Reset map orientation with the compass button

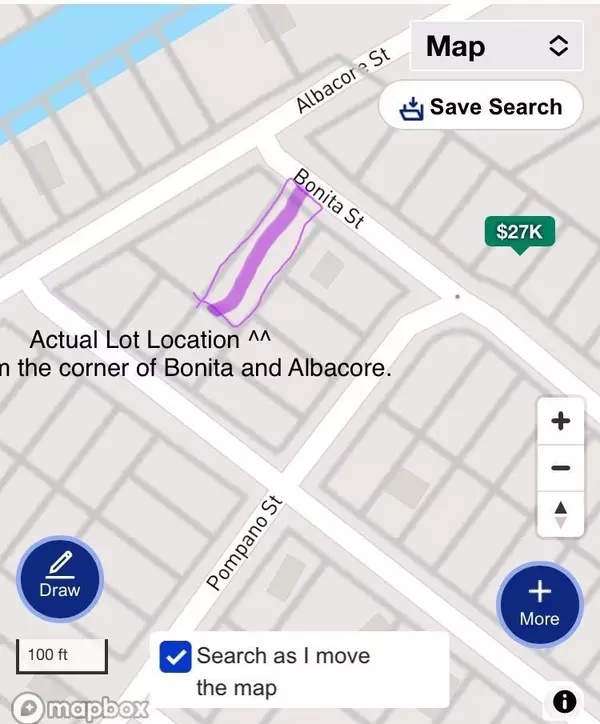(x=561, y=514)
